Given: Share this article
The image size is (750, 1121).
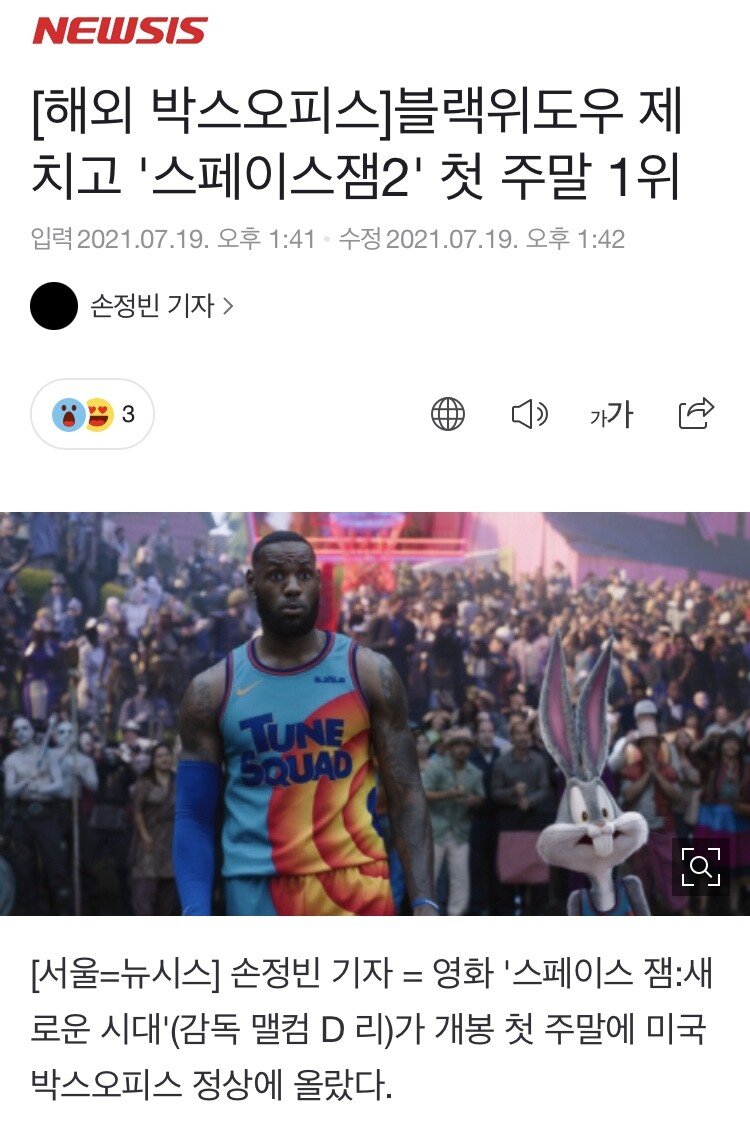Looking at the screenshot, I should (696, 413).
